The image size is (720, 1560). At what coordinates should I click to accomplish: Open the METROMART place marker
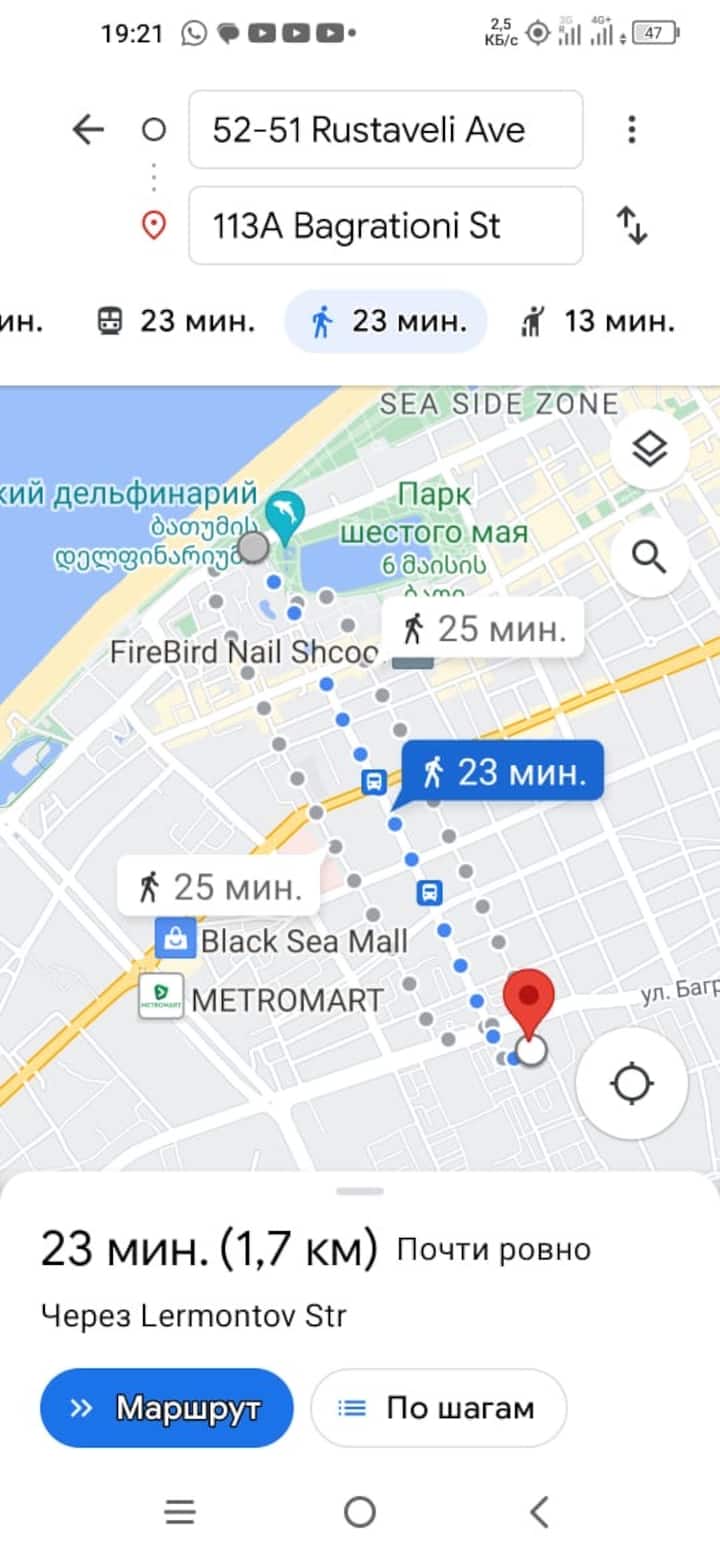pos(161,997)
